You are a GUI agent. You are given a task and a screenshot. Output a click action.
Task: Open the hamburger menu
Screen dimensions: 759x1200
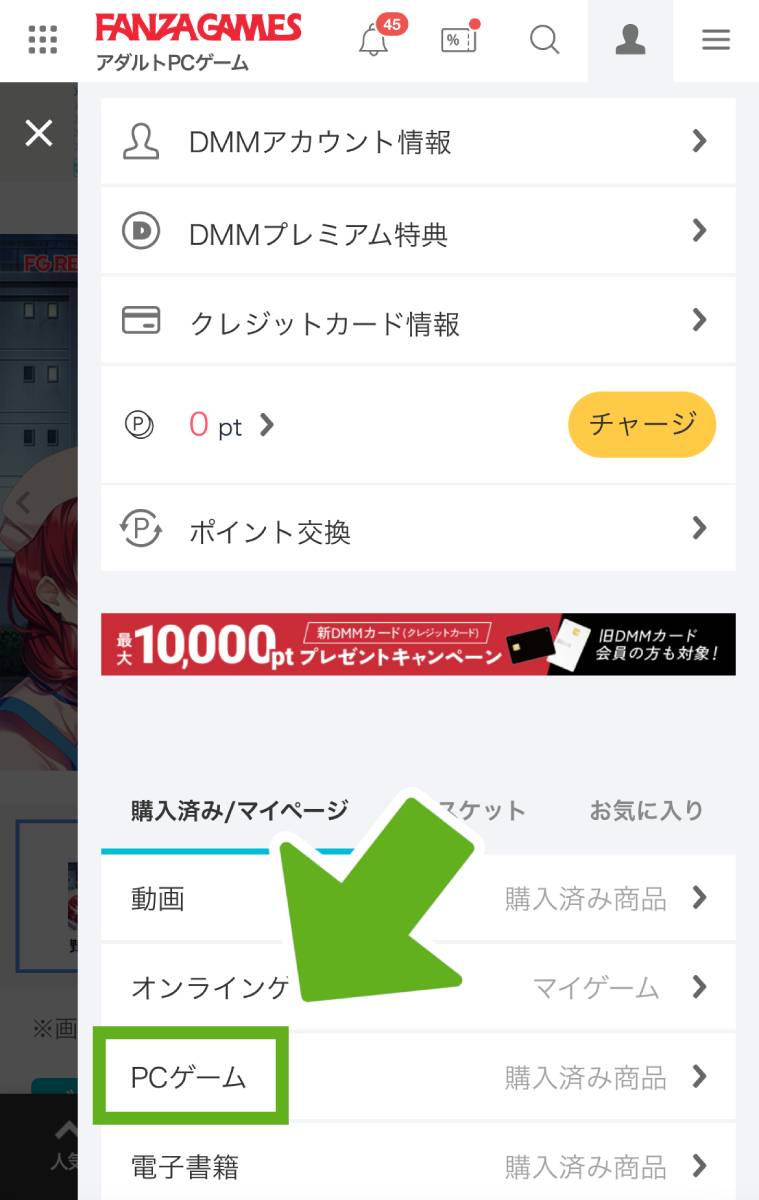coord(716,40)
